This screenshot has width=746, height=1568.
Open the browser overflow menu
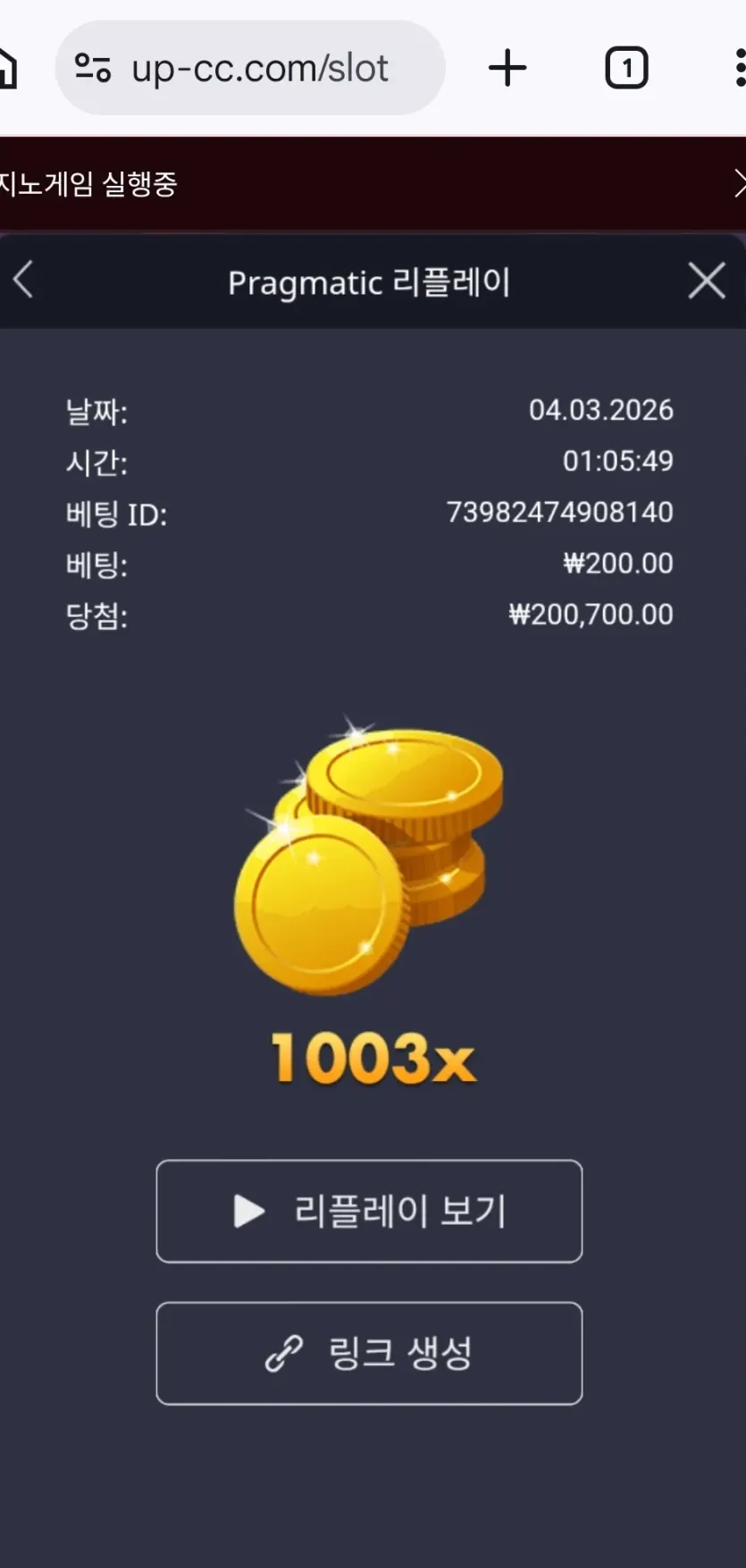tap(739, 68)
